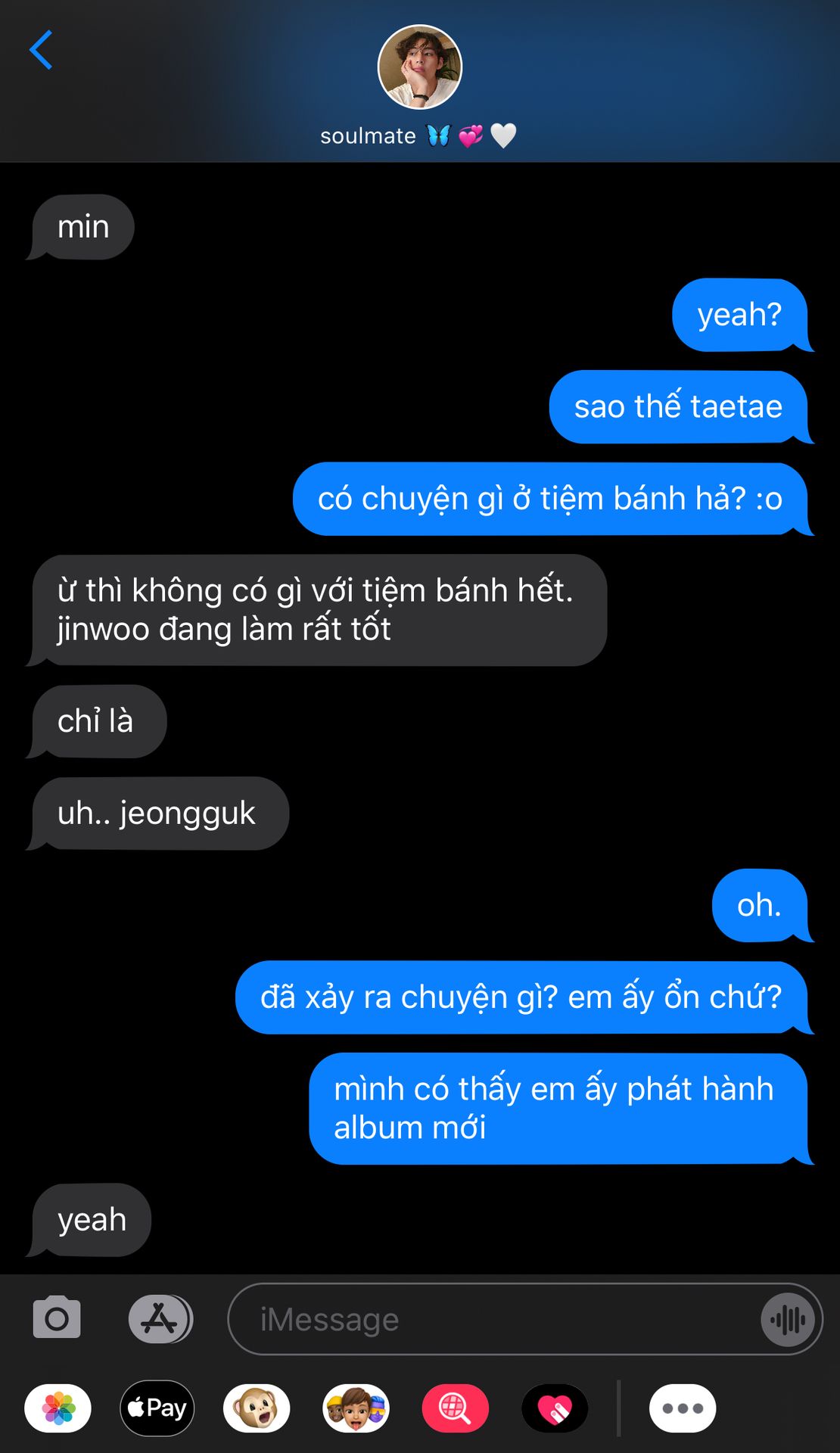Open Apple Pay in the app strip

point(157,1408)
